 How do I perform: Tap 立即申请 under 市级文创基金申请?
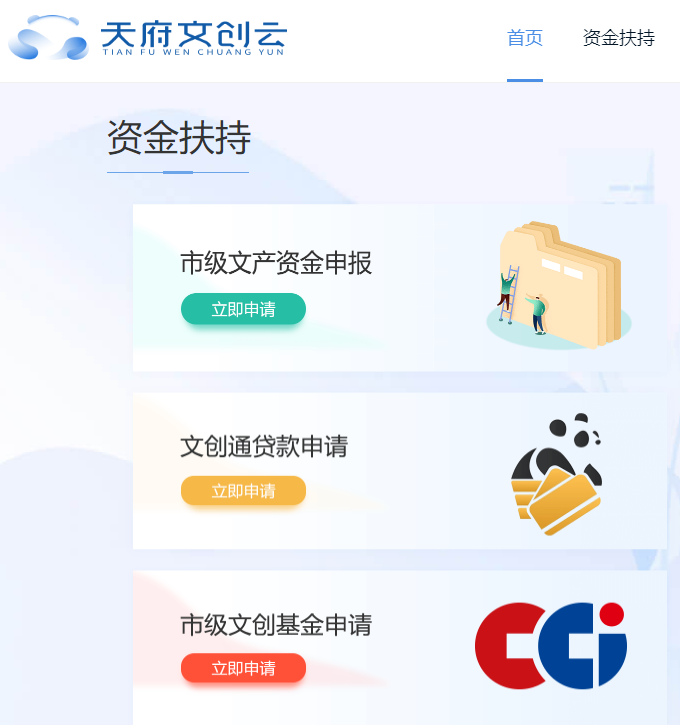point(243,668)
